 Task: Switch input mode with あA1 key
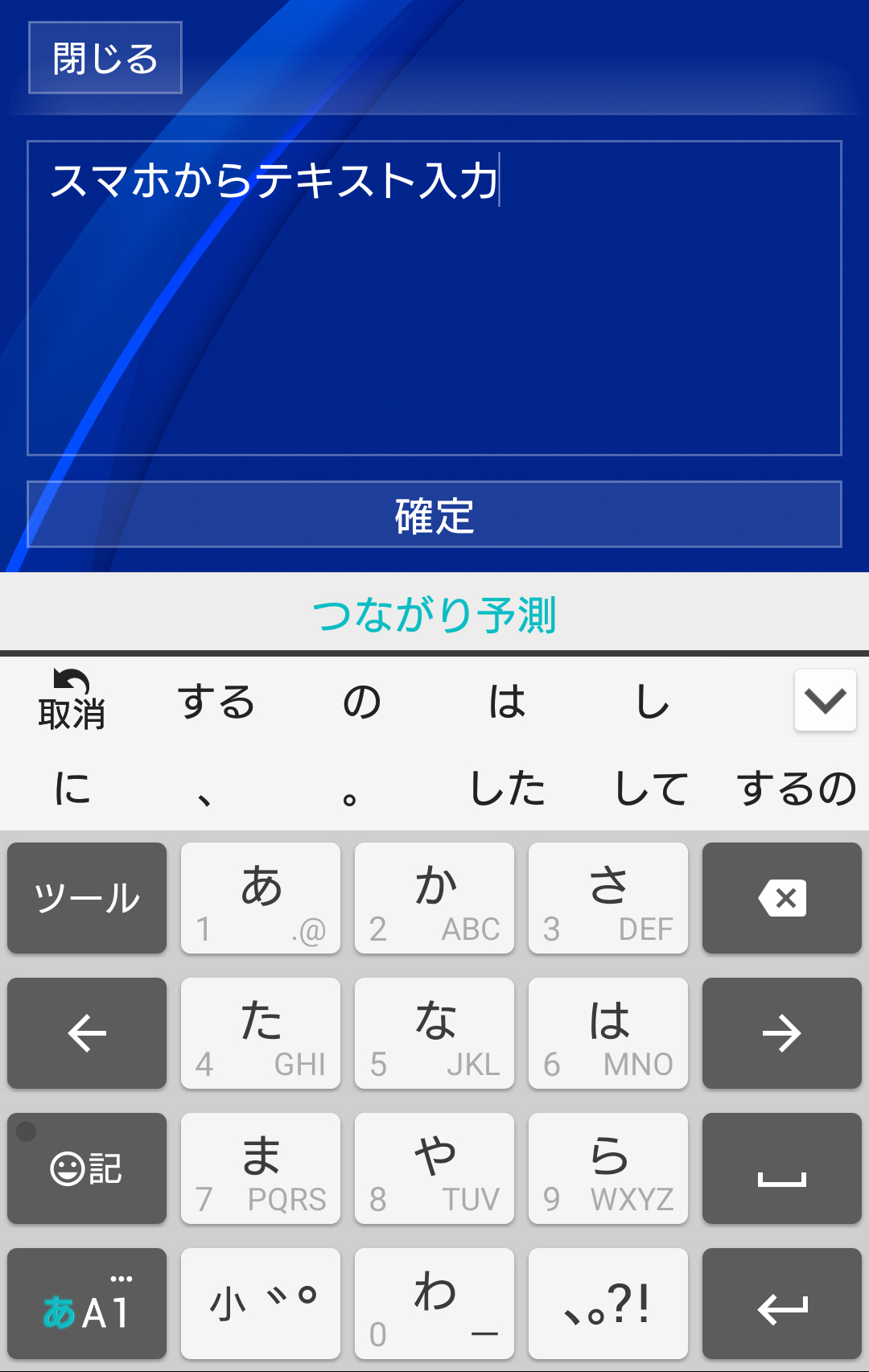click(x=87, y=1304)
